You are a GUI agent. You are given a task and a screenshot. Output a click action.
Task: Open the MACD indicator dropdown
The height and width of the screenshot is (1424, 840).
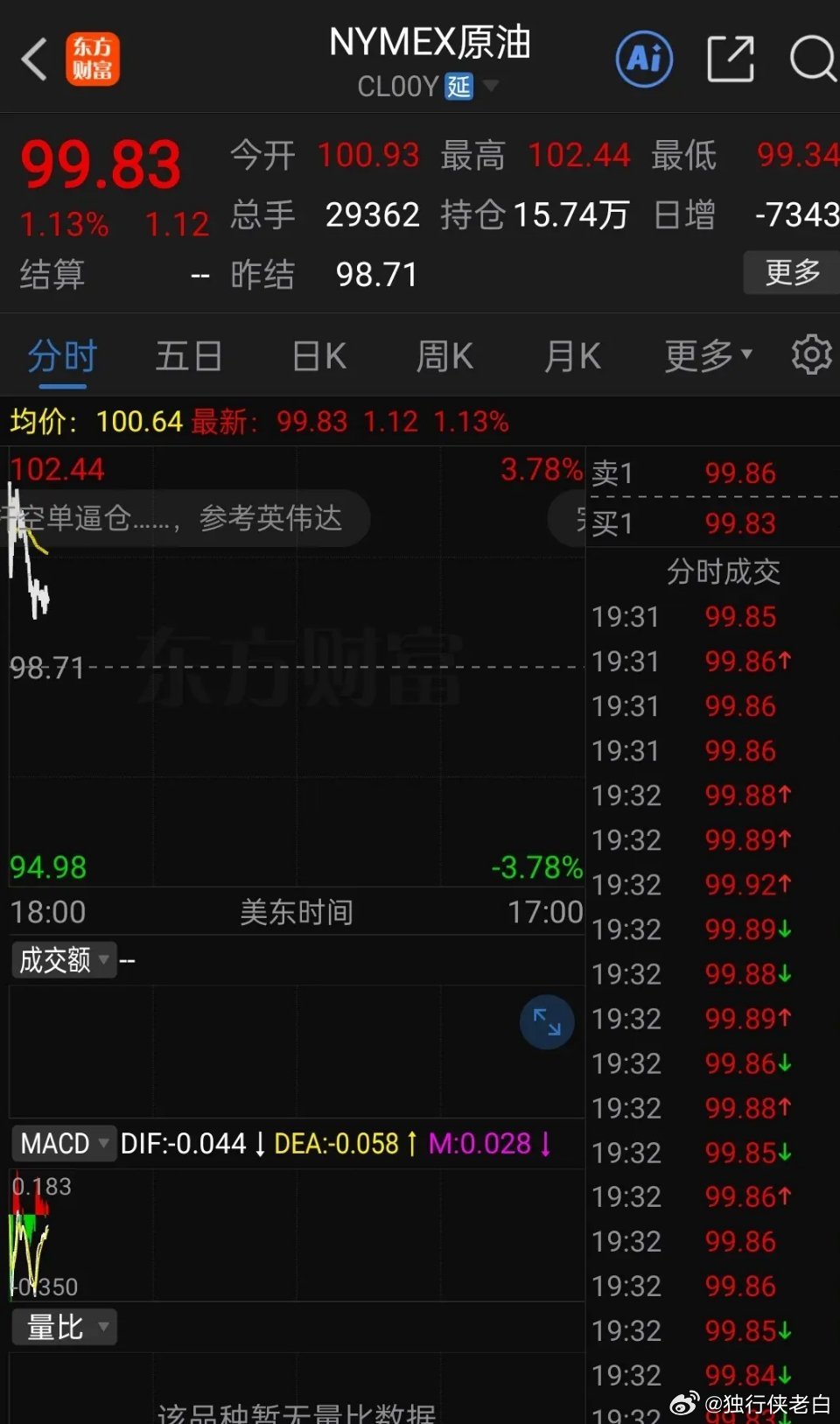[63, 1143]
